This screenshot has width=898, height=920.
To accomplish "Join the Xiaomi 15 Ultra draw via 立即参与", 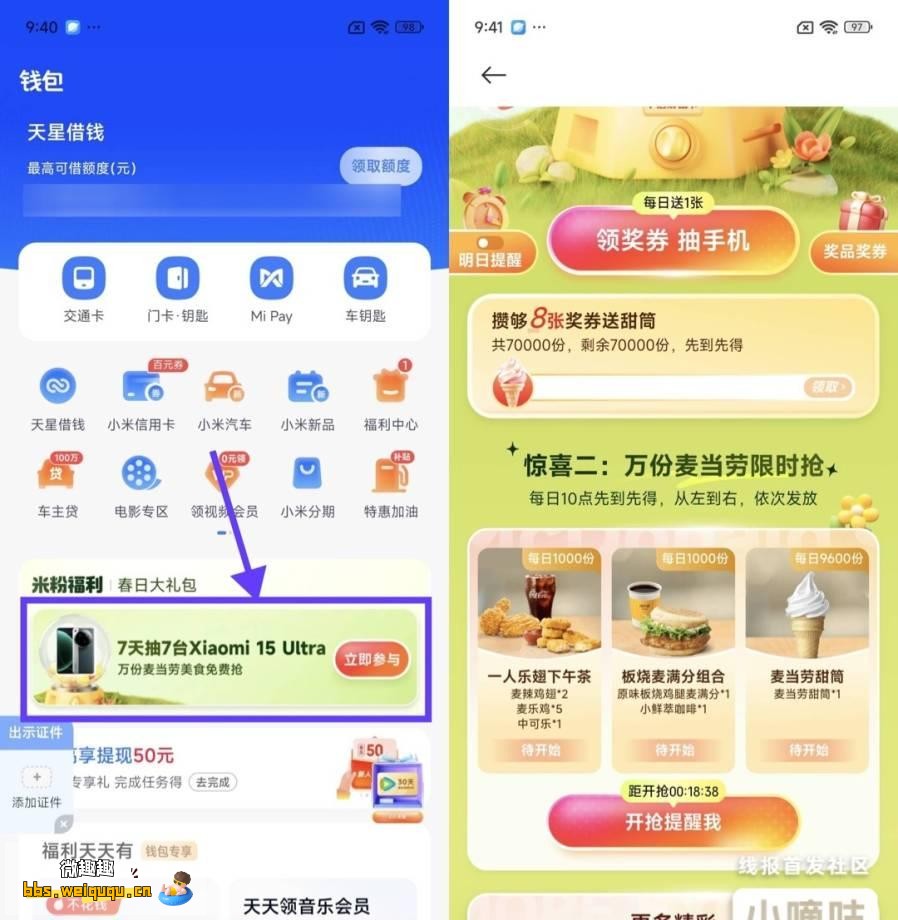I will [x=372, y=659].
